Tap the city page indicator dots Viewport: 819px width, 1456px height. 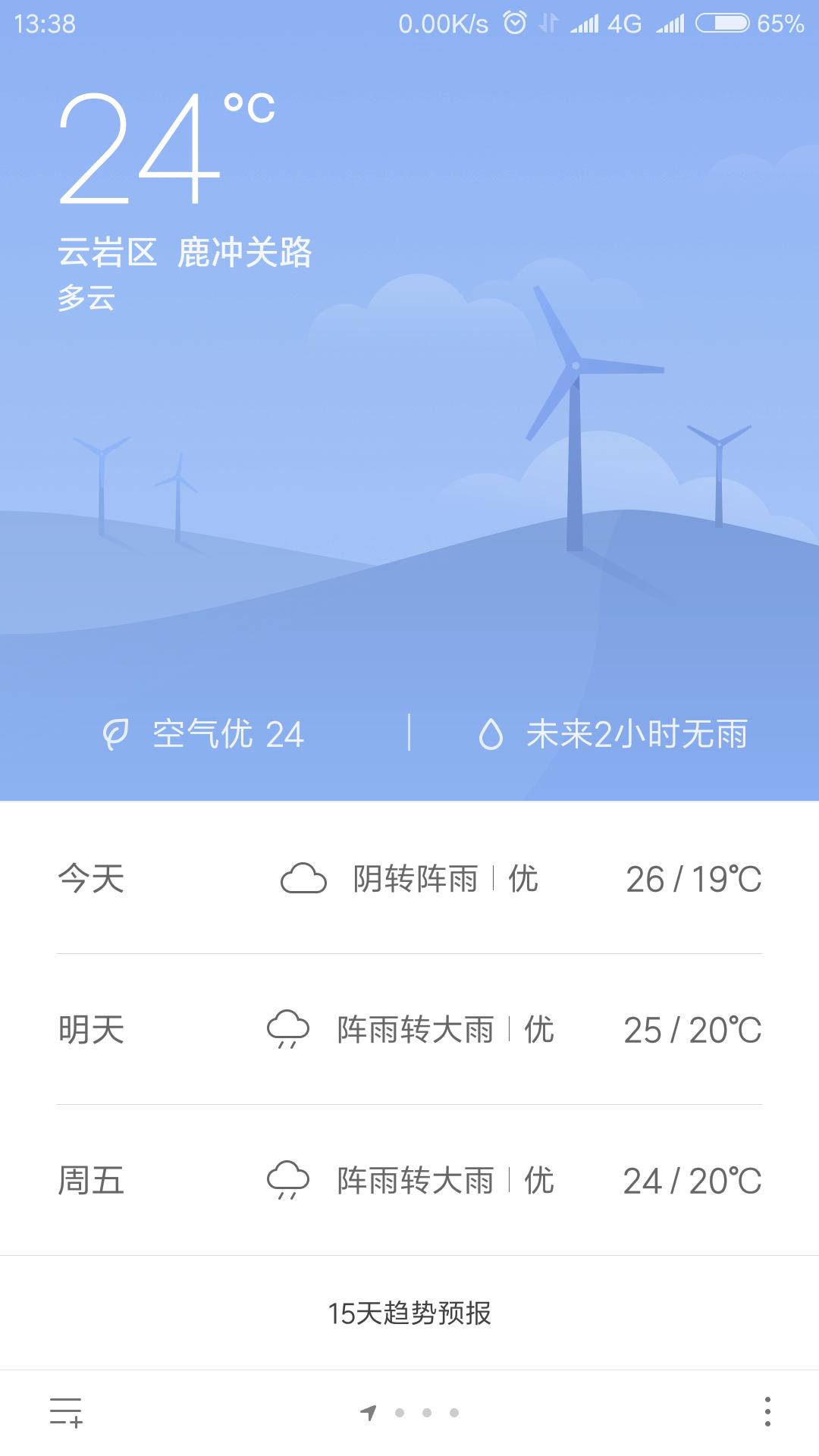[x=411, y=1413]
